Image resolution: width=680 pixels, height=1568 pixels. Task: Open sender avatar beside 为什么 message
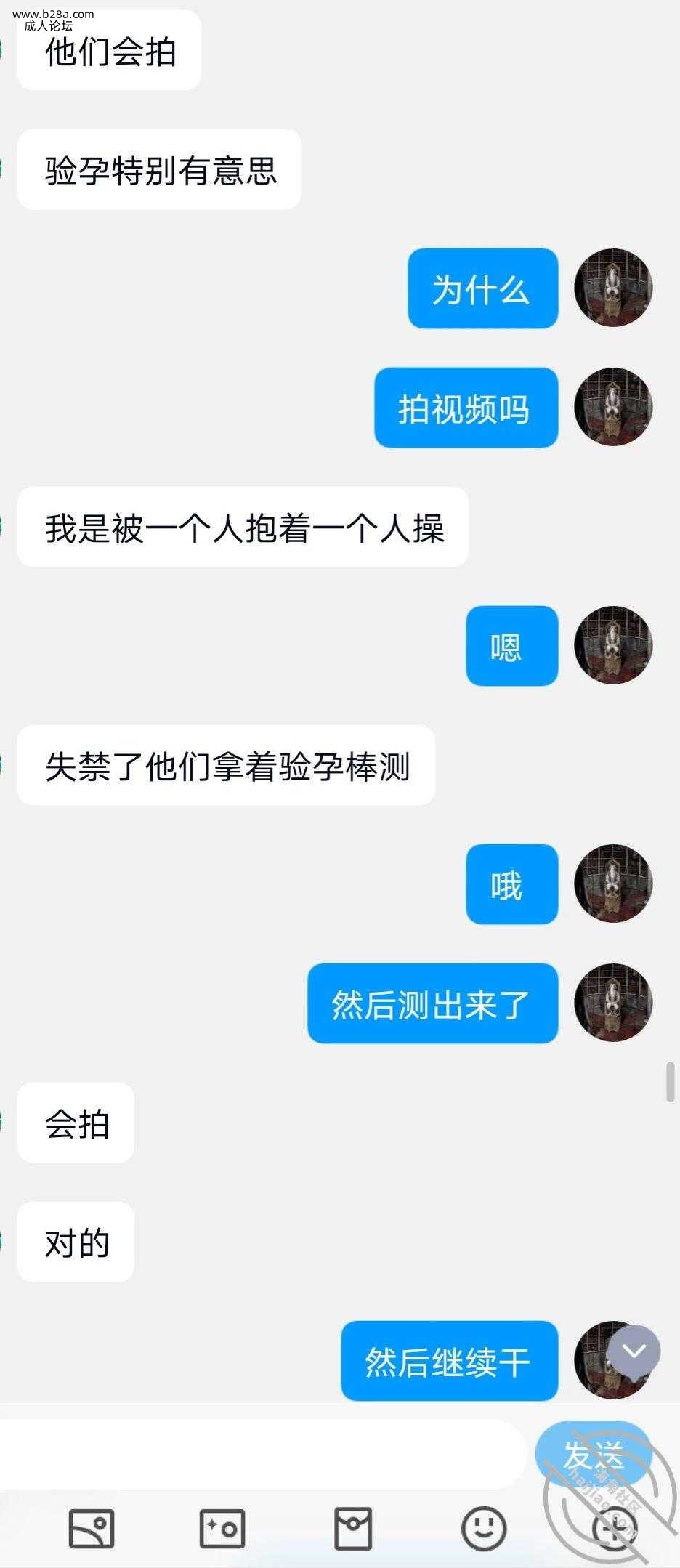(613, 288)
